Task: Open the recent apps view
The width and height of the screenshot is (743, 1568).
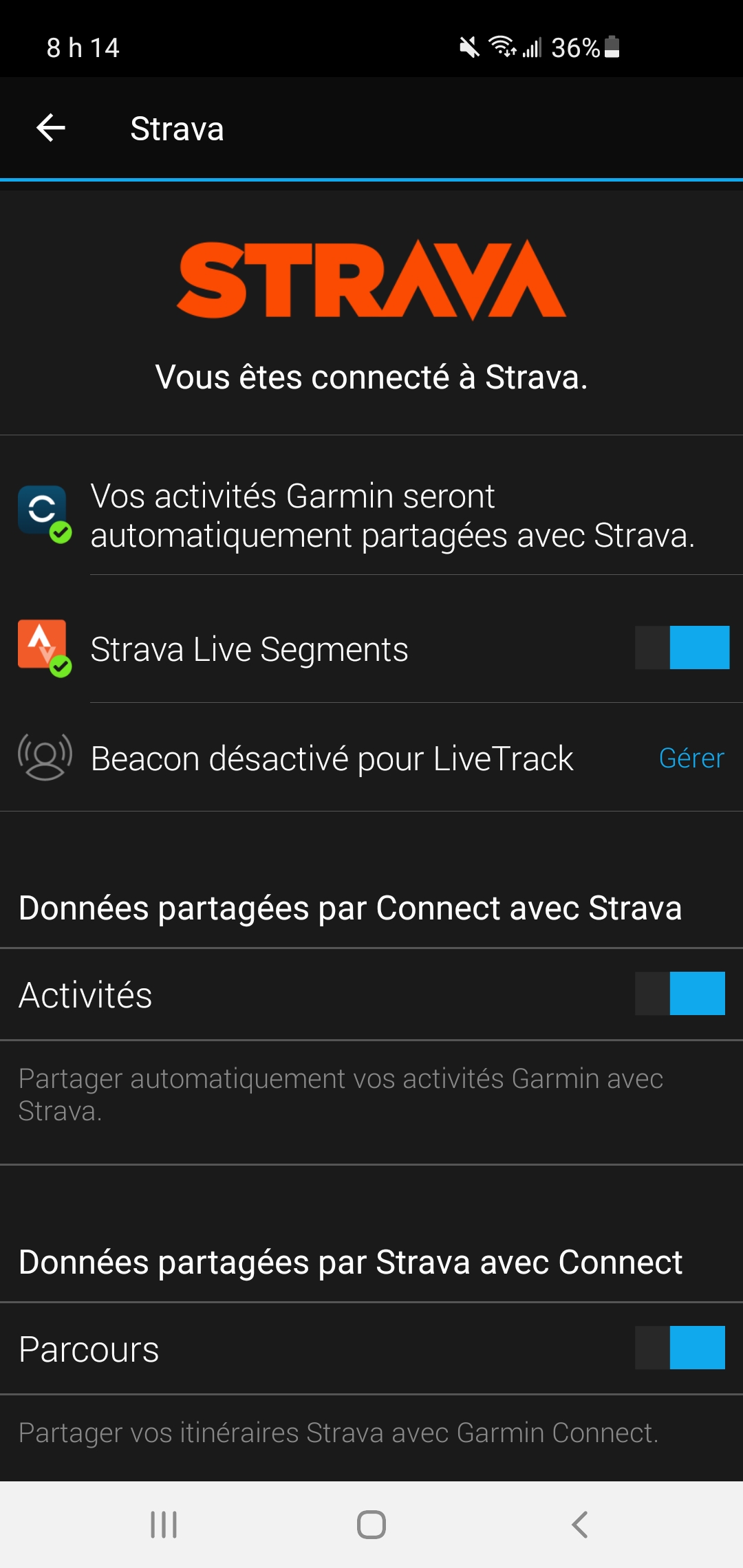Action: click(x=164, y=1525)
